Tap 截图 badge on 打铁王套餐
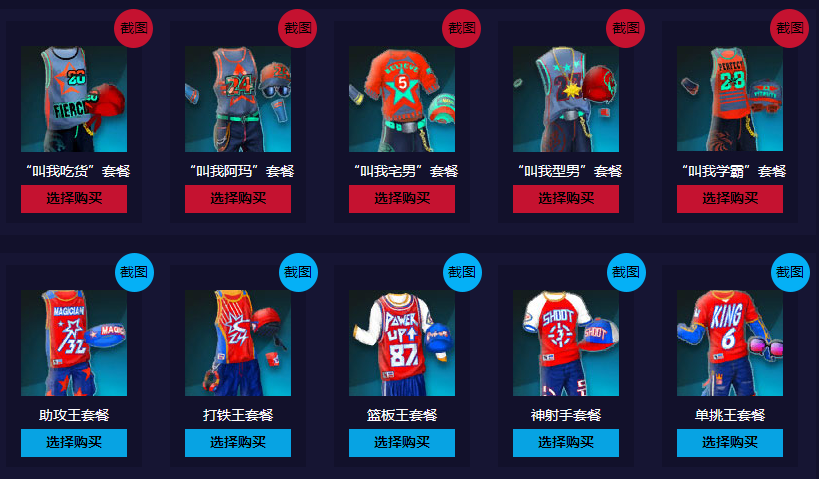819x479 pixels. point(298,272)
